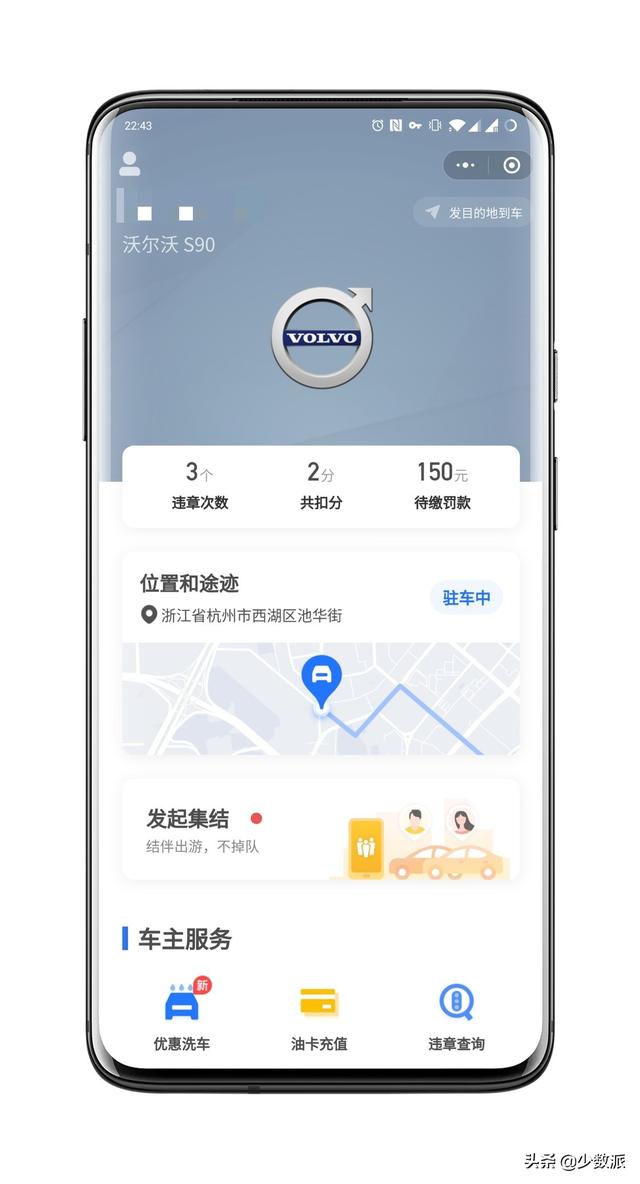Open the 违章次数 violations summary card
Screen dimensions: 640x1184
pyautogui.click(x=200, y=486)
